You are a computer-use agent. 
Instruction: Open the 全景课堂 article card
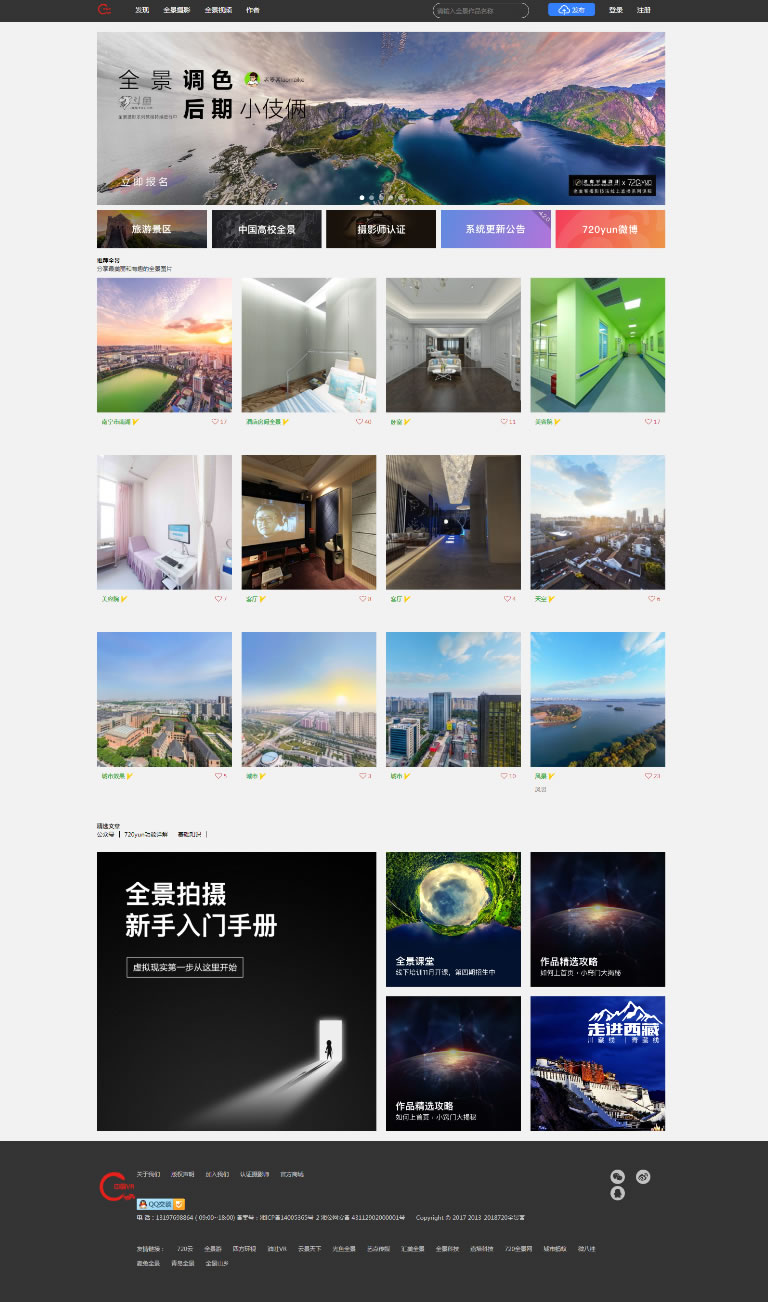(453, 919)
